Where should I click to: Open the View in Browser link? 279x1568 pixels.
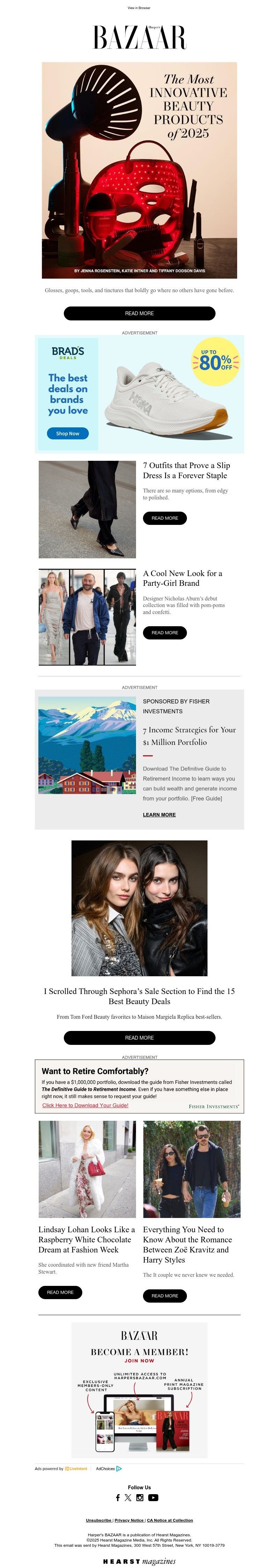[139, 8]
